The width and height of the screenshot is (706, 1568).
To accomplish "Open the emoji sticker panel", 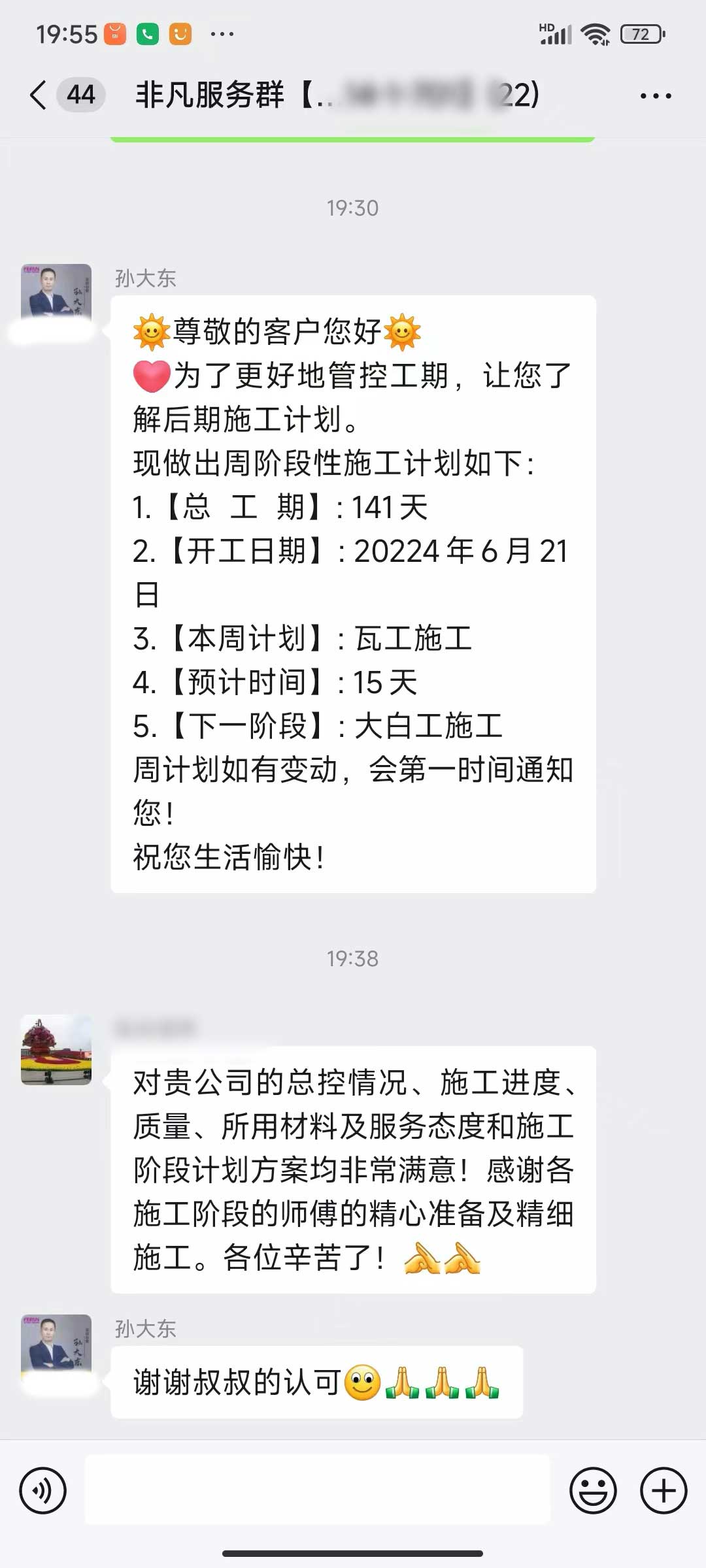I will pyautogui.click(x=593, y=1491).
